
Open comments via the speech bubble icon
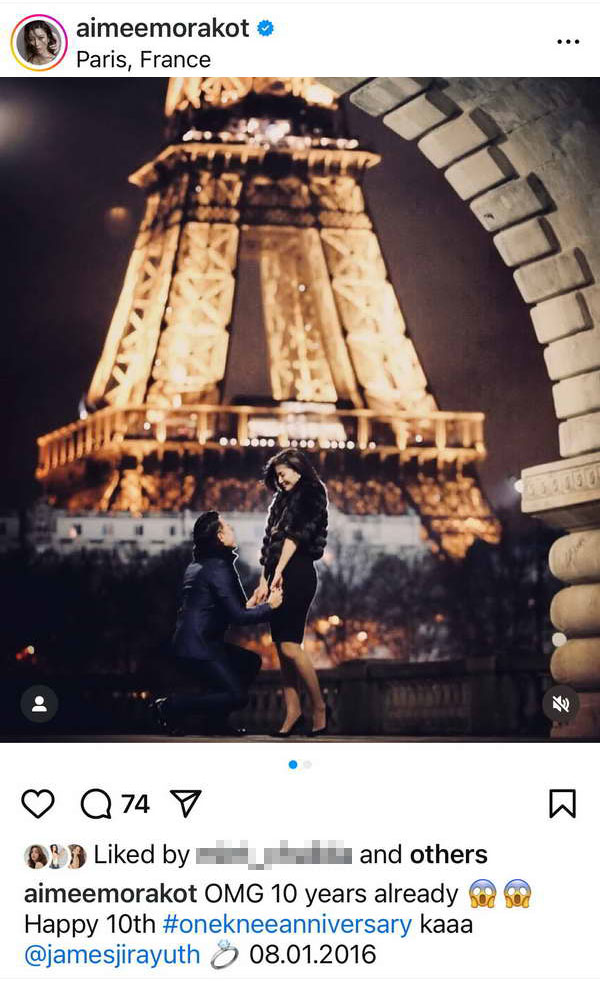coord(96,803)
